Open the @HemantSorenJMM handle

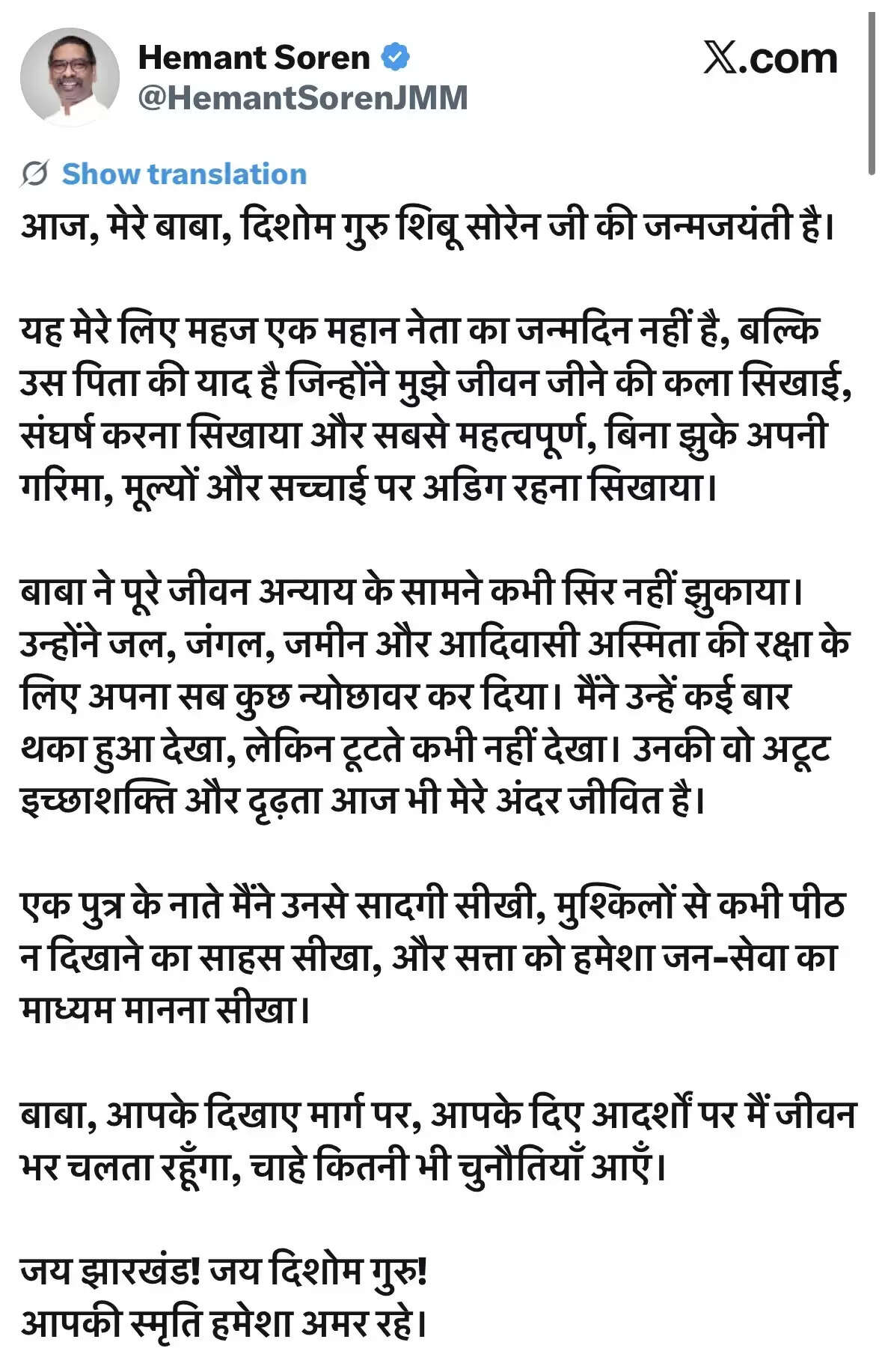pos(303,99)
